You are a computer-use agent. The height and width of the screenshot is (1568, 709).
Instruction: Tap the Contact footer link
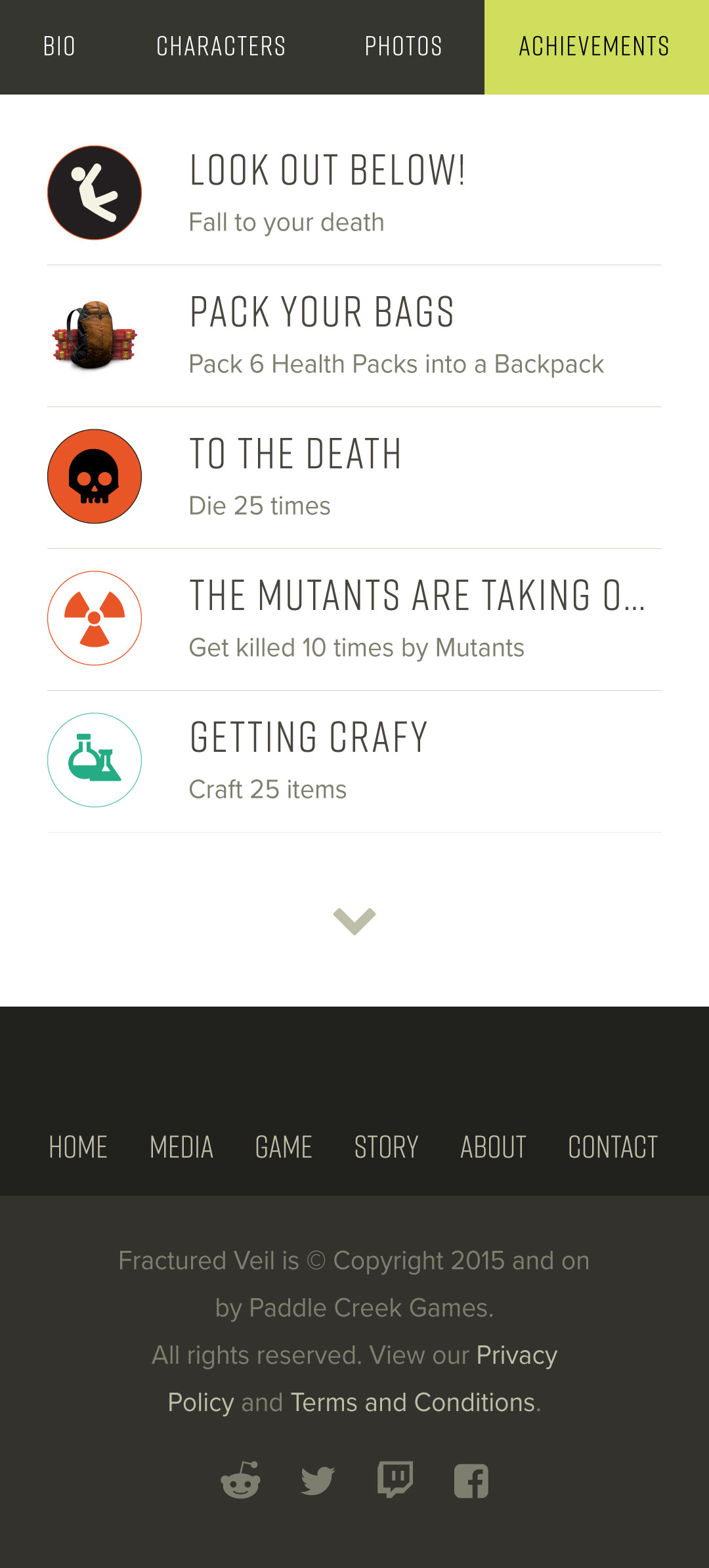(x=612, y=1147)
